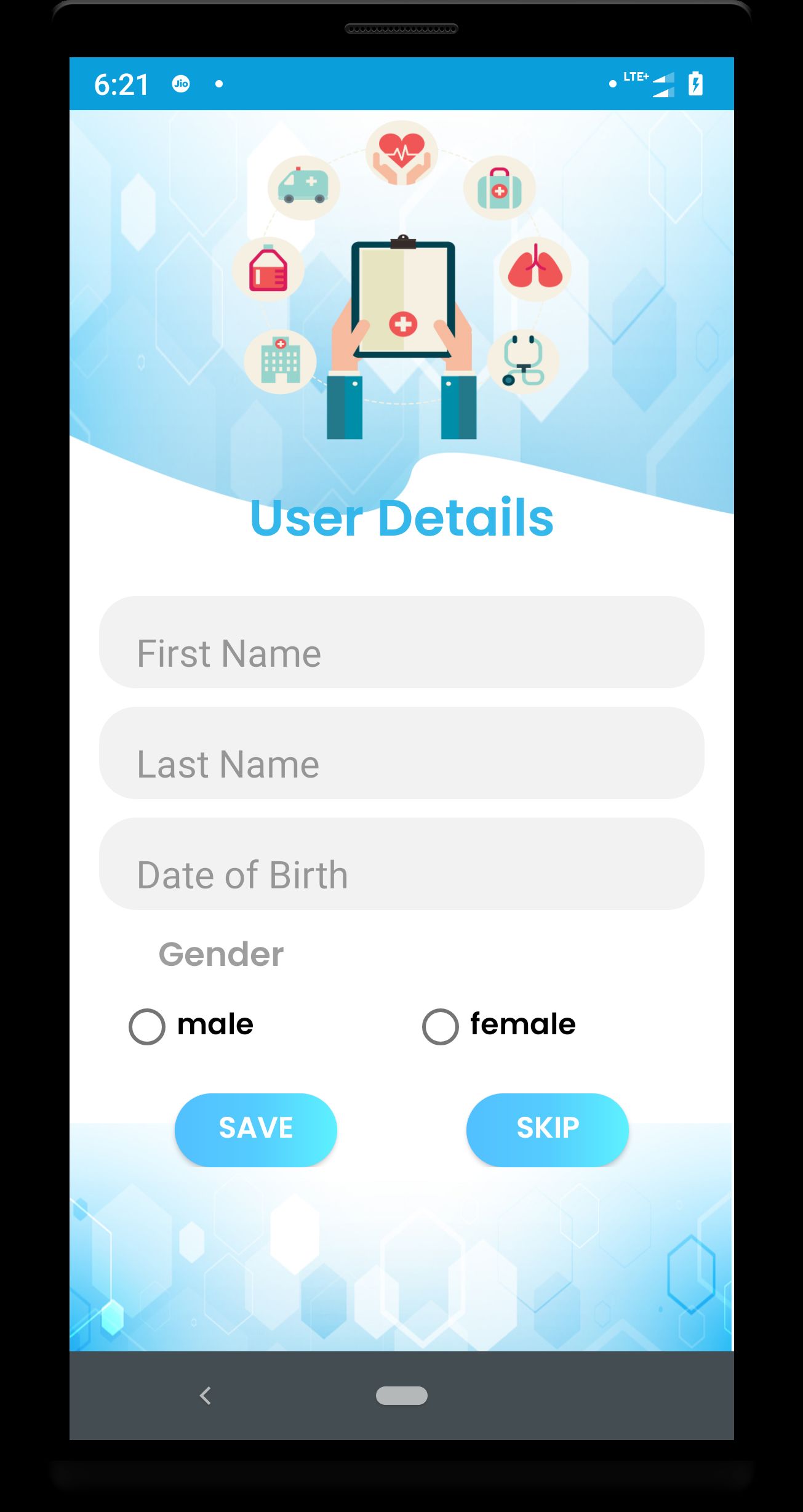Choose the female gender option
803x1512 pixels.
pos(441,1026)
